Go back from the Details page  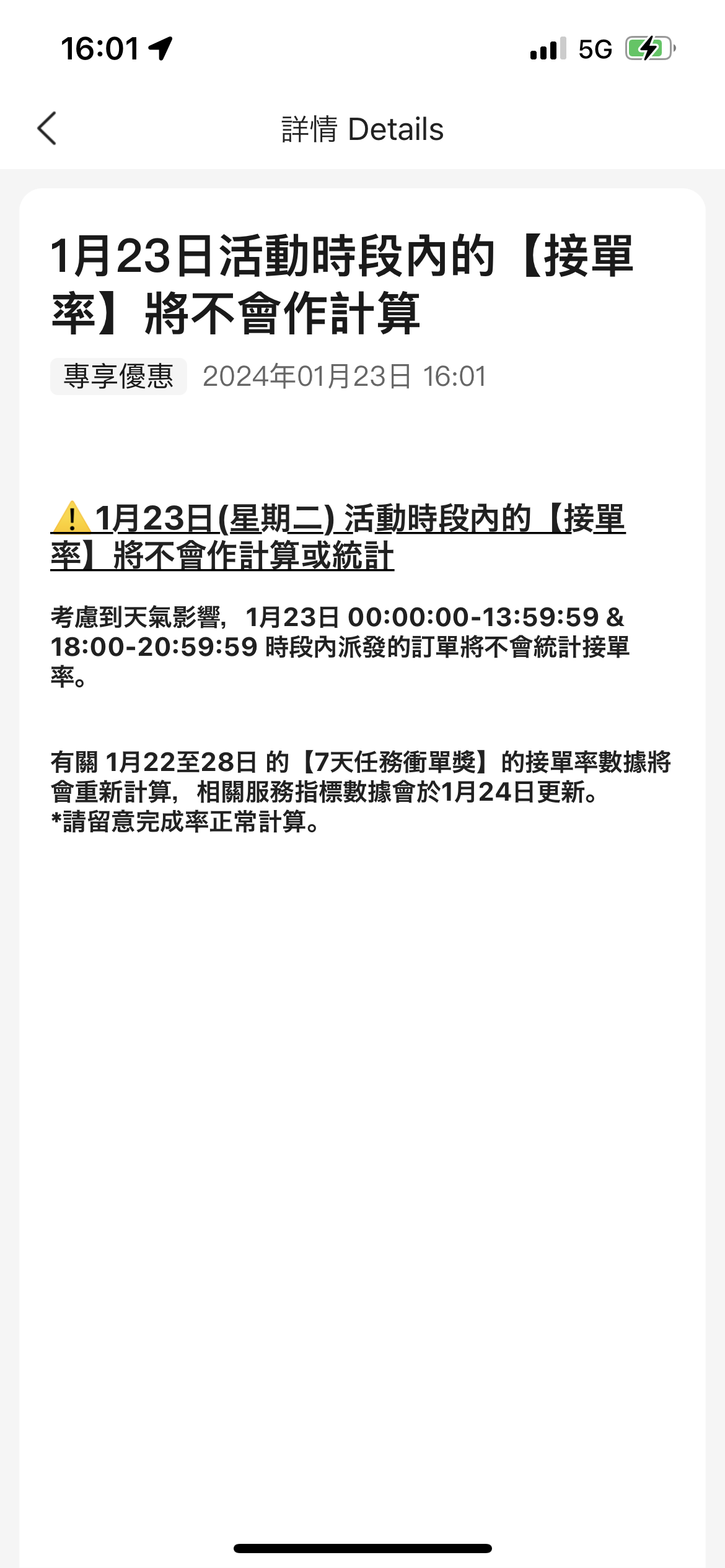click(47, 129)
